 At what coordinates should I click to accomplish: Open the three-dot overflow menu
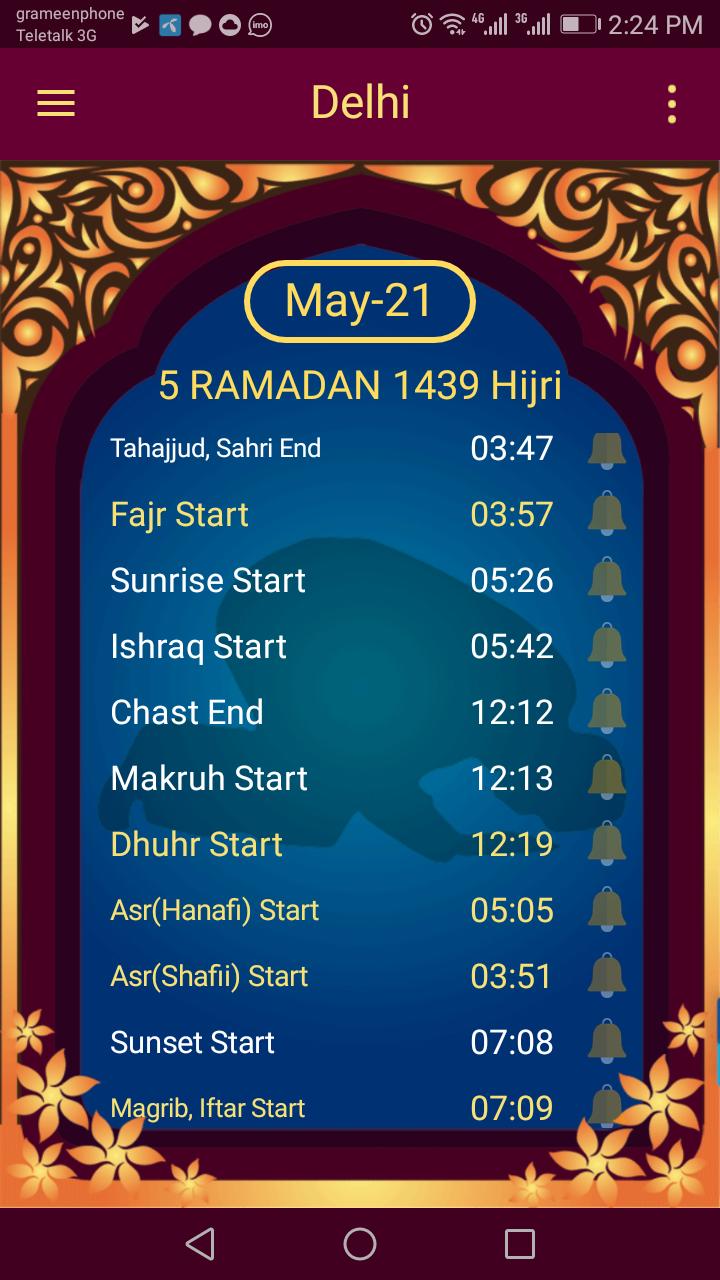pyautogui.click(x=672, y=102)
